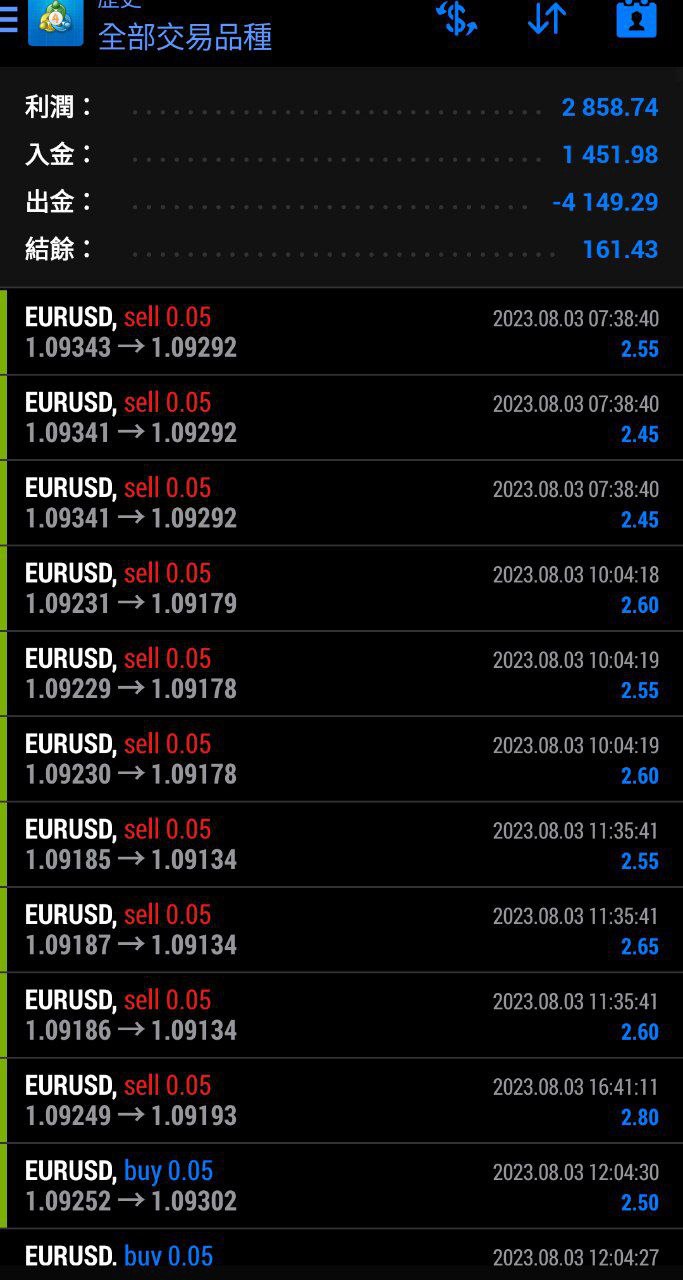Screen dimensions: 683x1280
Task: Open the sort order arrows
Action: point(547,20)
